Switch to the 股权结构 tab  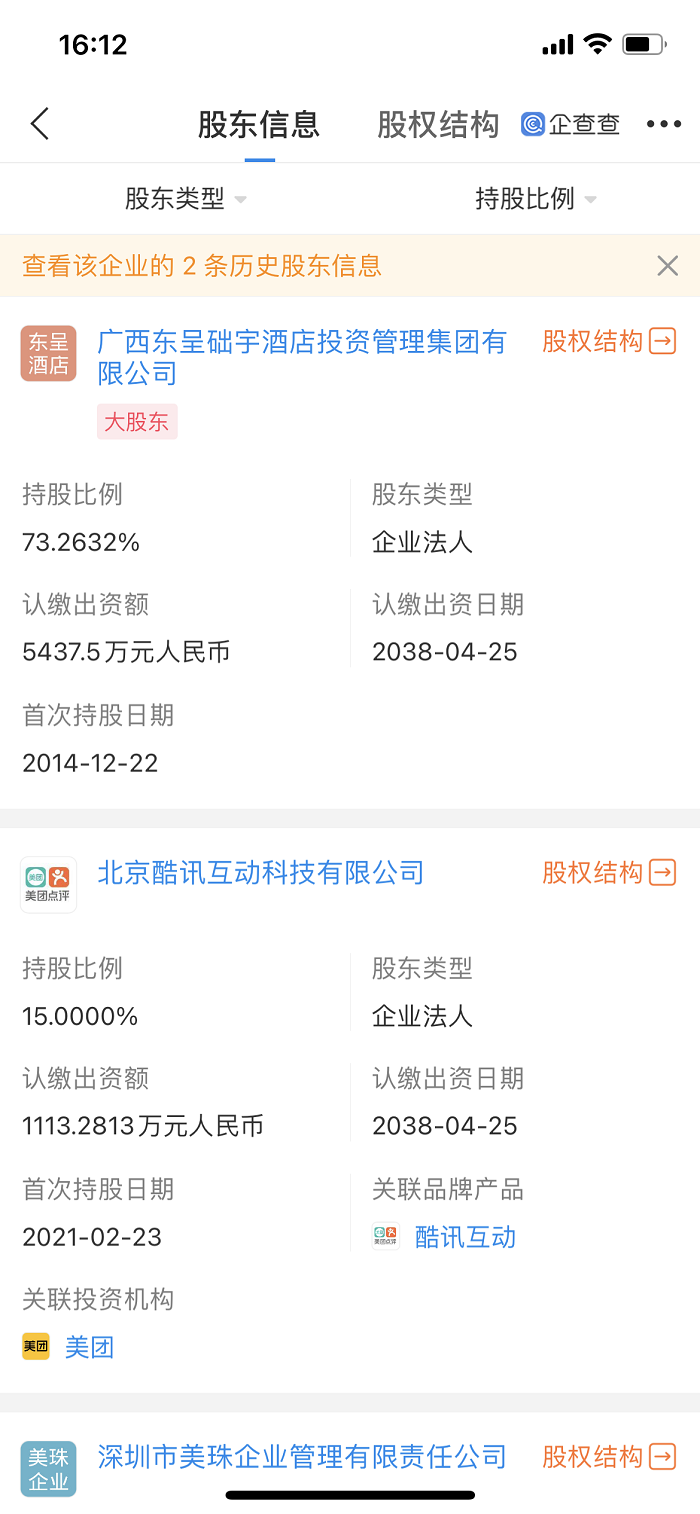(x=437, y=124)
